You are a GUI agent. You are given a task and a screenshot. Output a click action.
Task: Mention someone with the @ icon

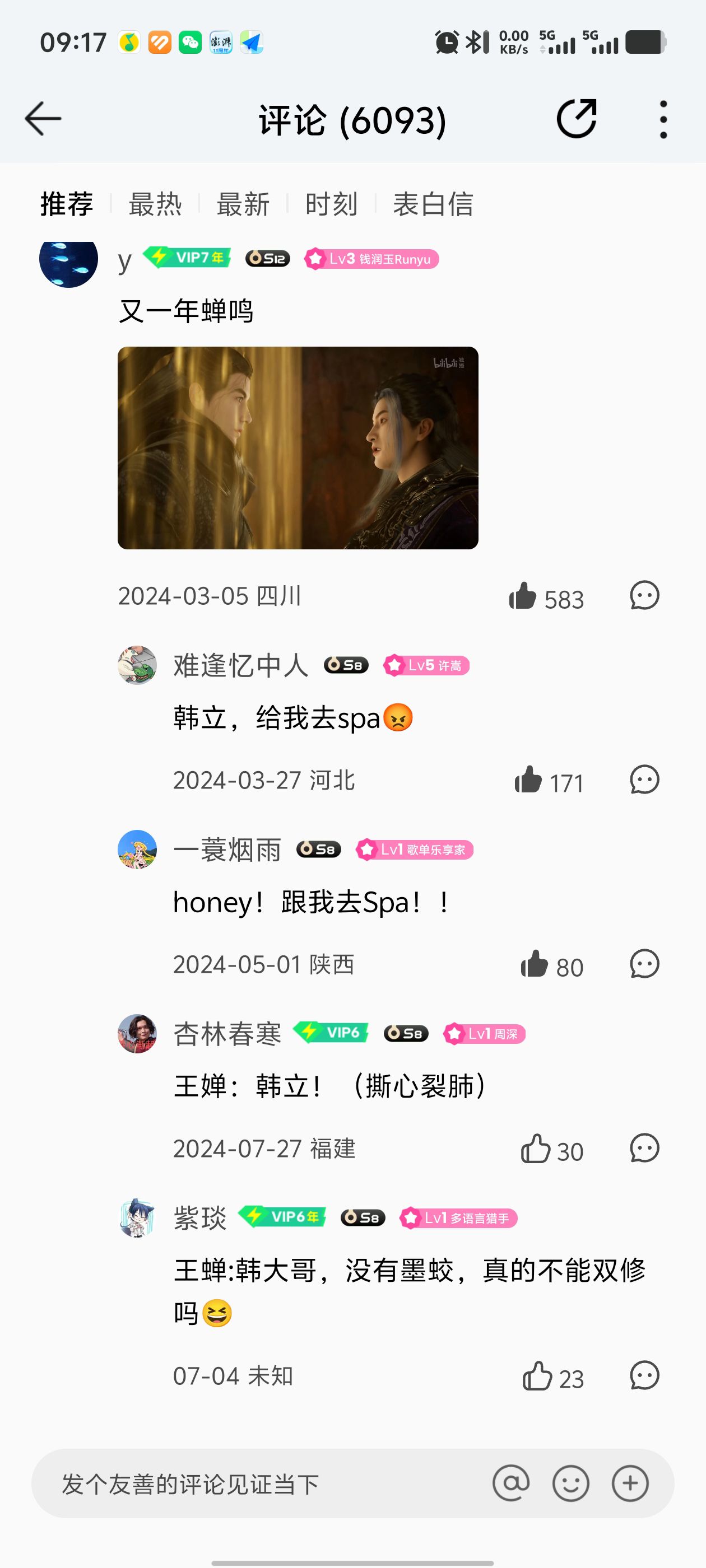click(x=511, y=1483)
